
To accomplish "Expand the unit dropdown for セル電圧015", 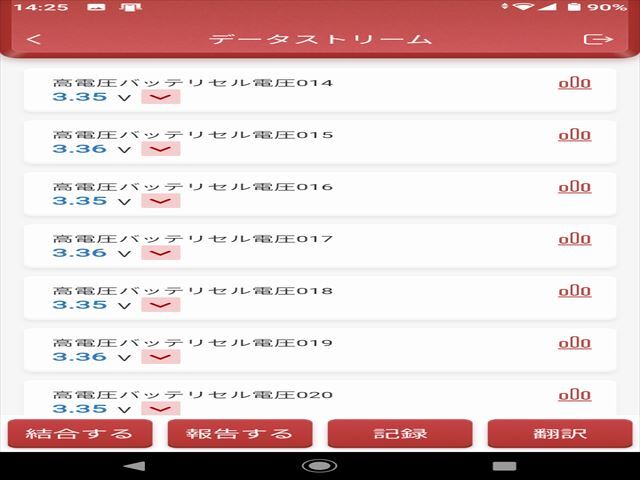I will click(160, 149).
